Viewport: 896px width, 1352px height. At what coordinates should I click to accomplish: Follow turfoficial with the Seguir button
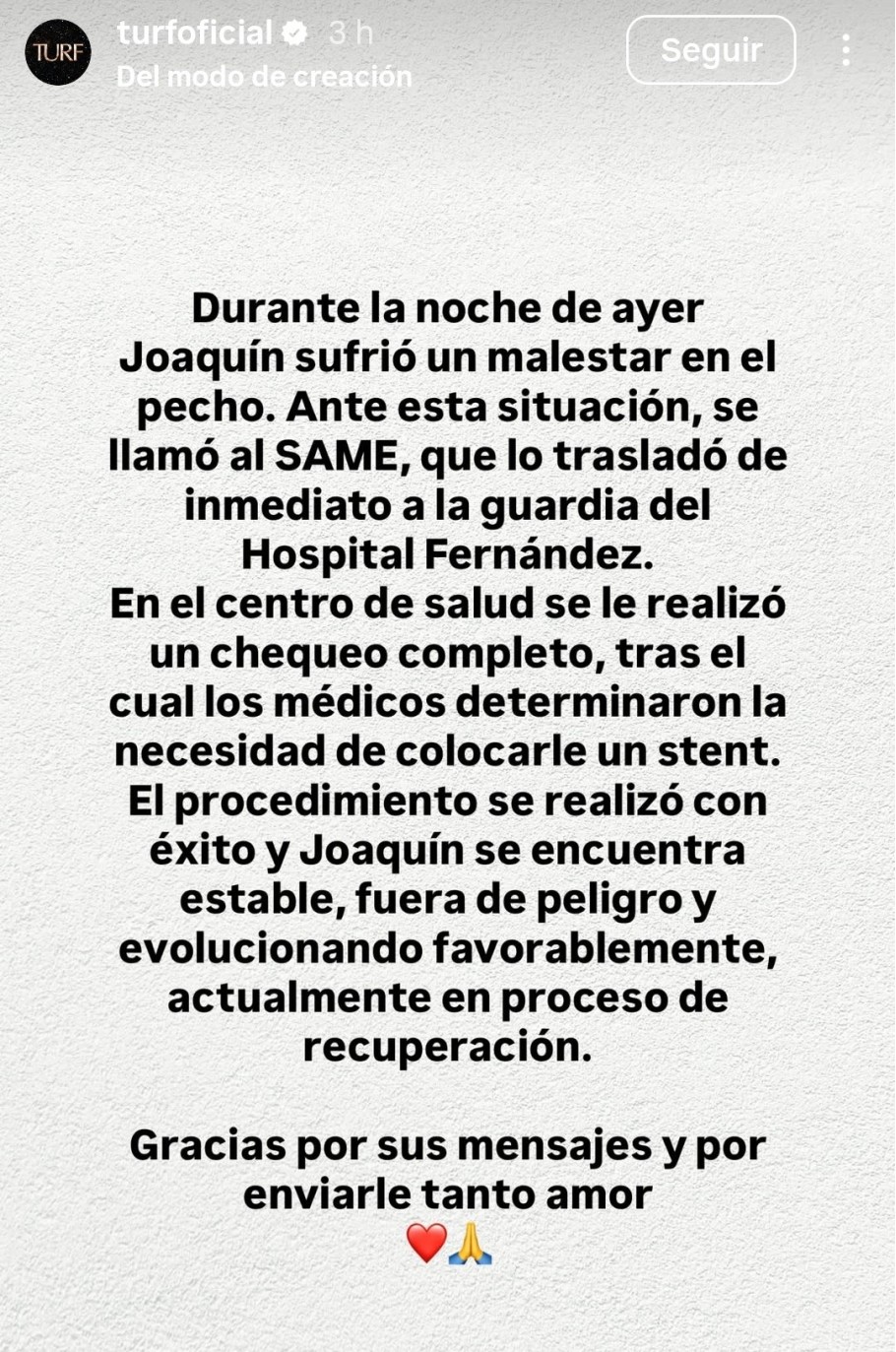point(711,50)
